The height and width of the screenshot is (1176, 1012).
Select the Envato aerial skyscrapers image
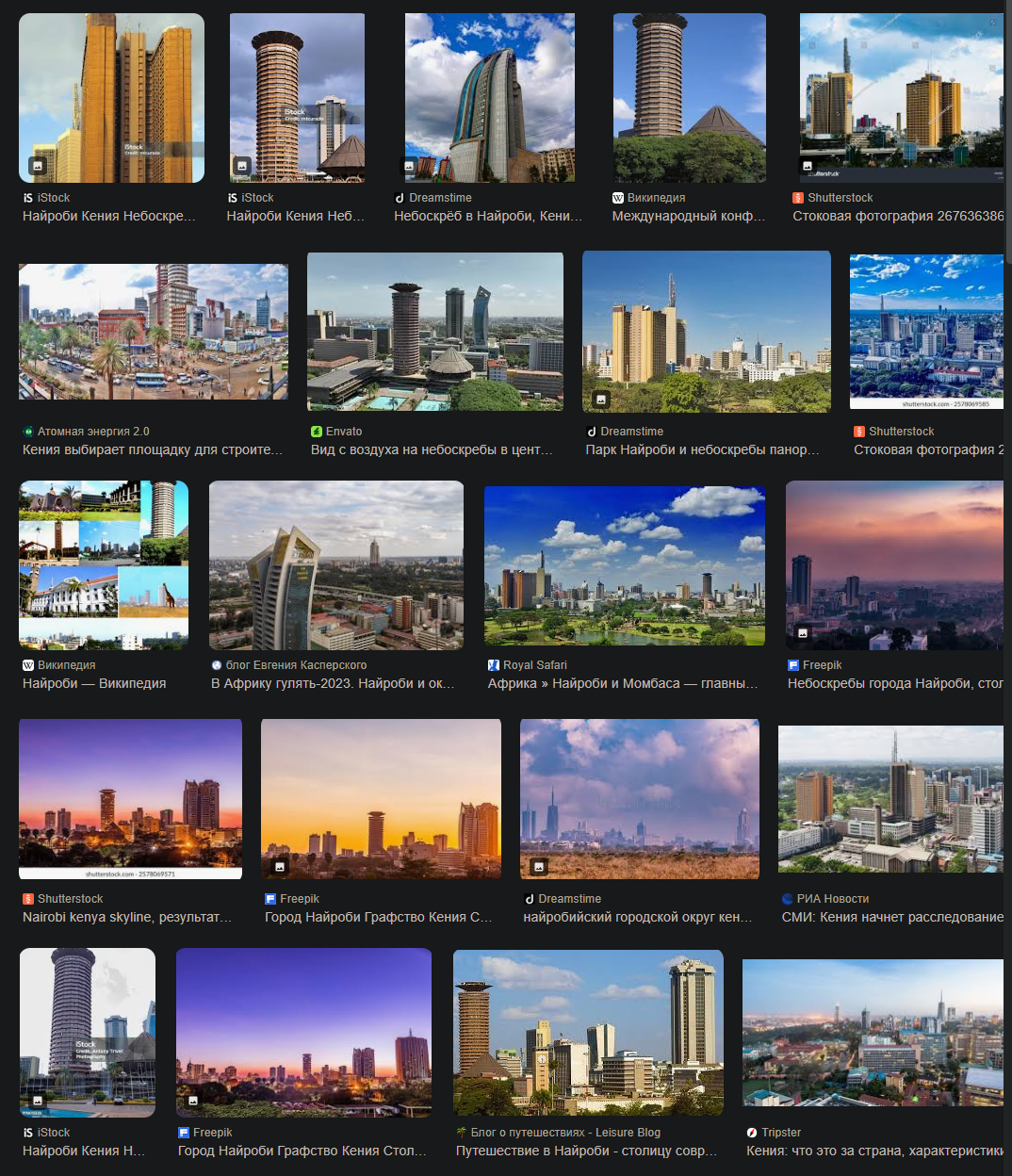435,332
